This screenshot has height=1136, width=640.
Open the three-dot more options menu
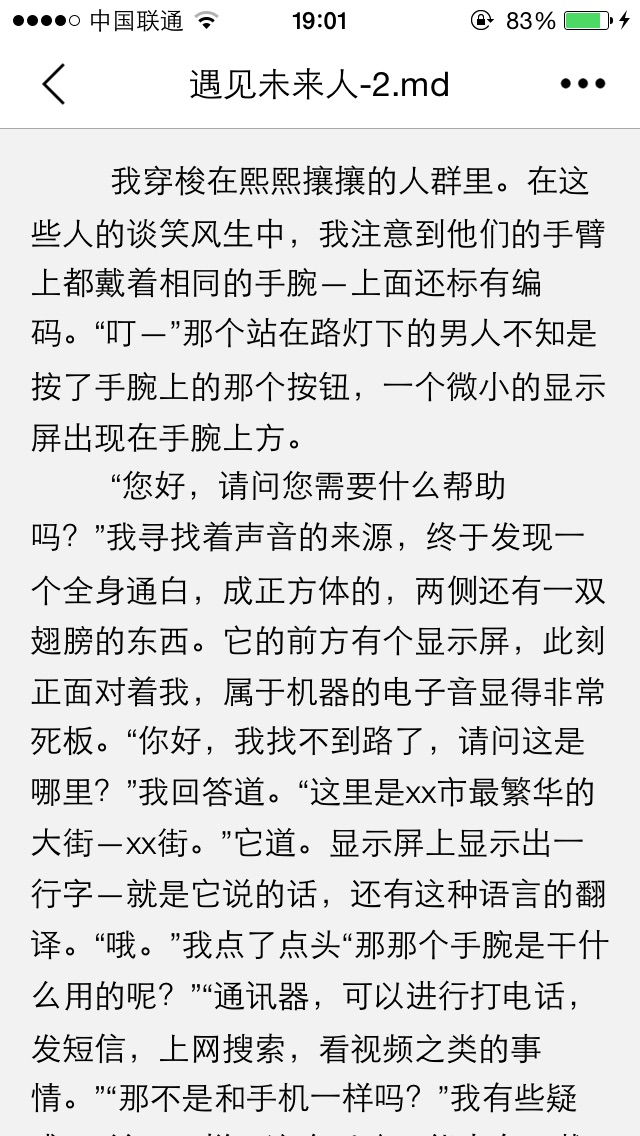583,84
